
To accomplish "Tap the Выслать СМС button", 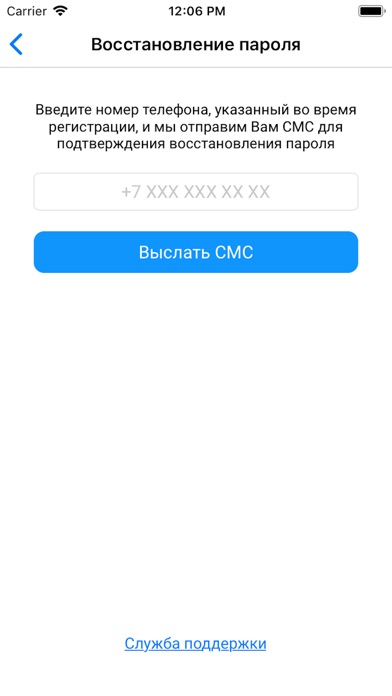I will click(x=196, y=252).
